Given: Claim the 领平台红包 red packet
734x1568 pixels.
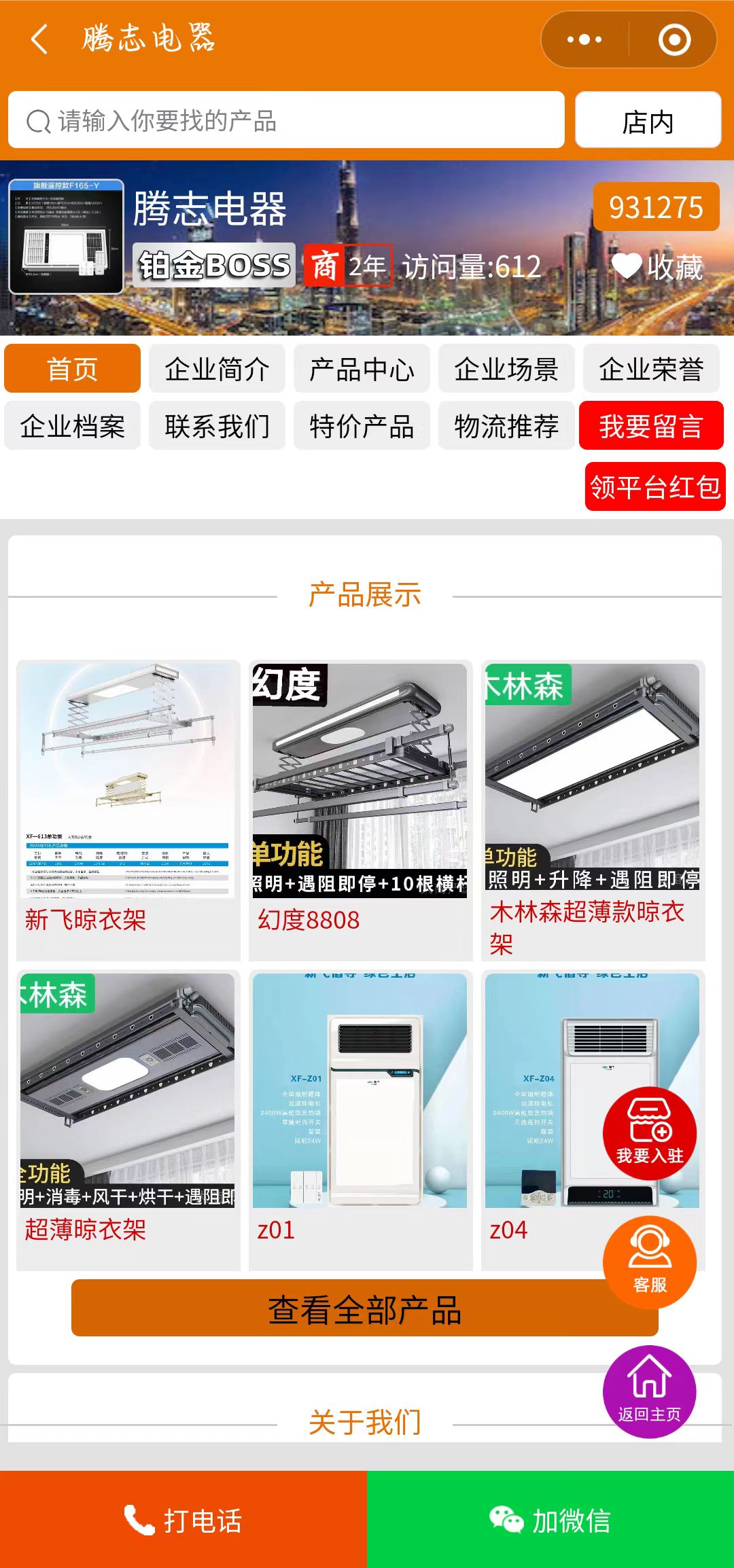Looking at the screenshot, I should 654,486.
